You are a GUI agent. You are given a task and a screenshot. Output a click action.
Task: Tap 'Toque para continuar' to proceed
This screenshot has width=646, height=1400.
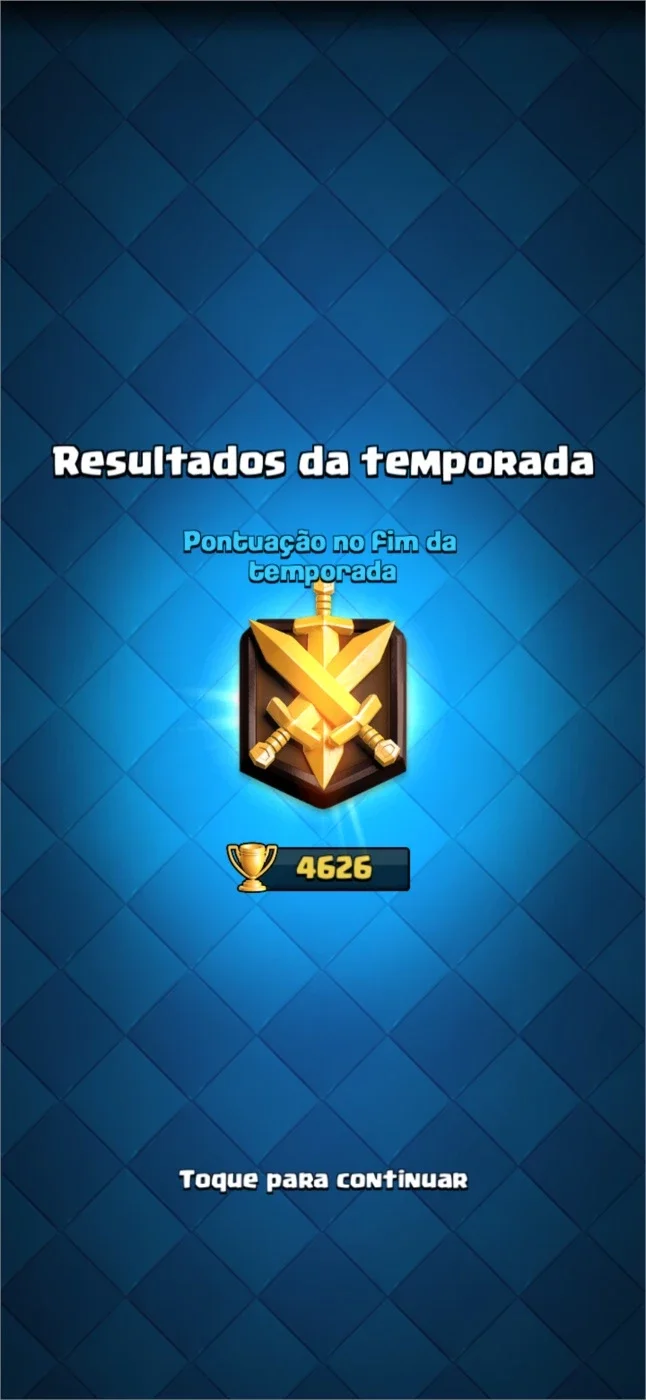coord(323,1180)
